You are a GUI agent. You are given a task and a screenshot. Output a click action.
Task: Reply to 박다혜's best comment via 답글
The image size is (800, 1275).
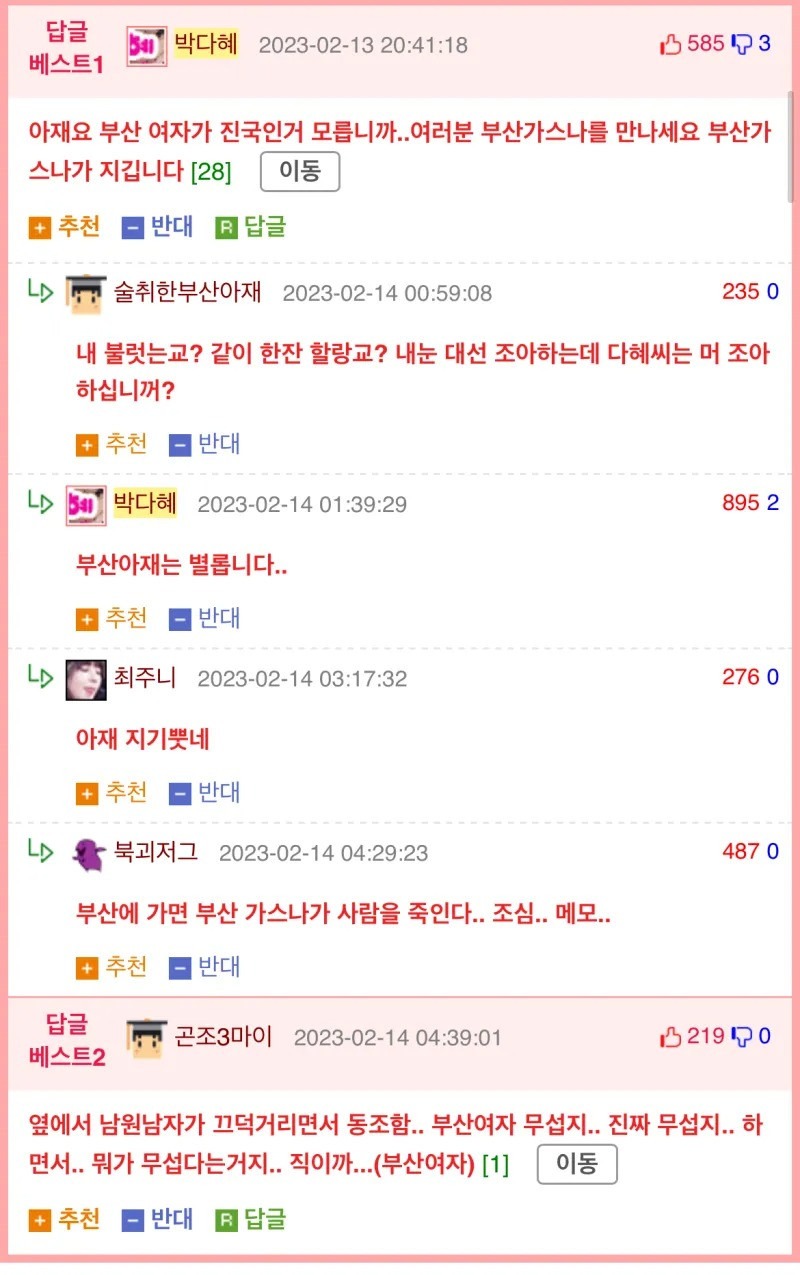tap(251, 227)
